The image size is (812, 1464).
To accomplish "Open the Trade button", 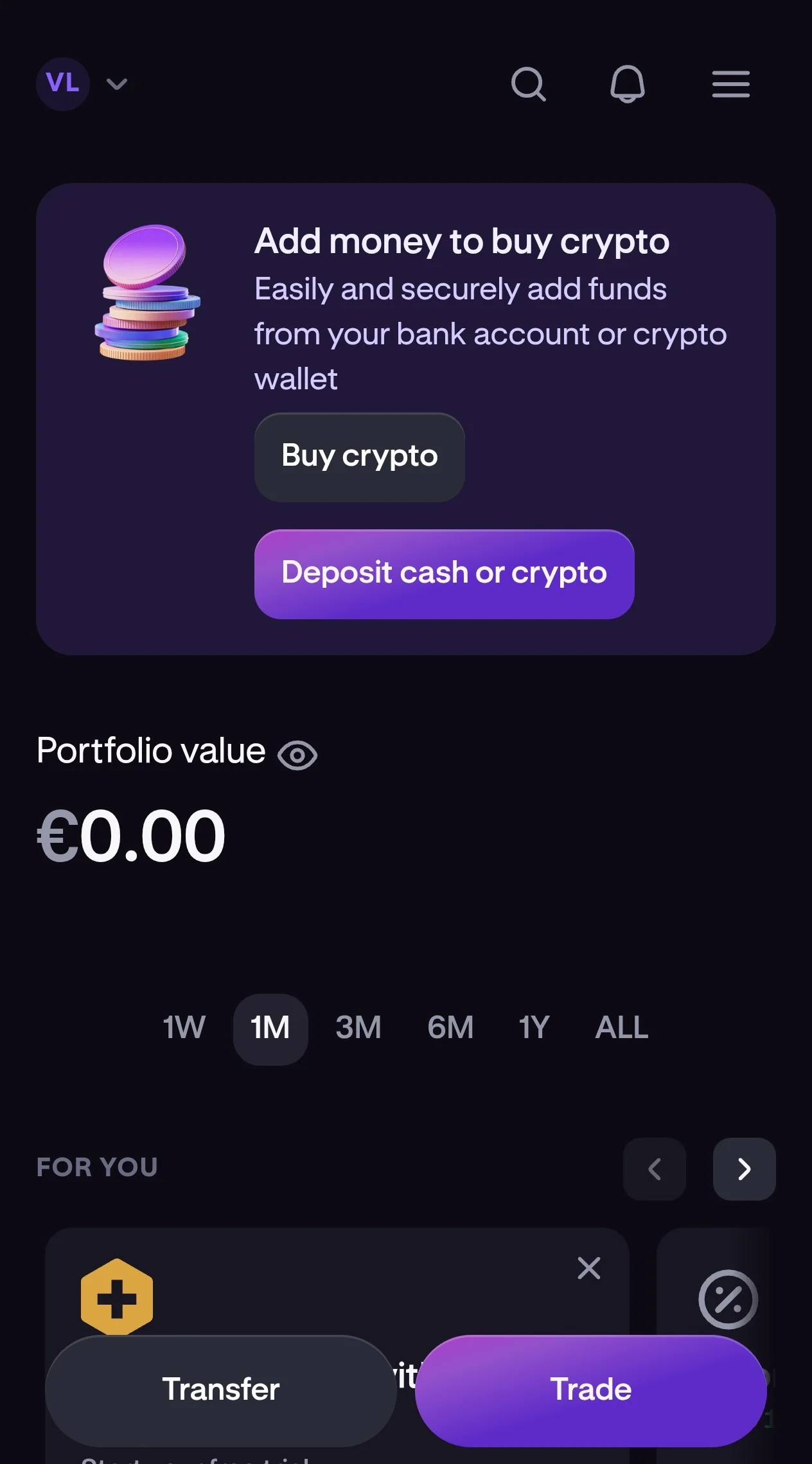I will (x=590, y=1390).
